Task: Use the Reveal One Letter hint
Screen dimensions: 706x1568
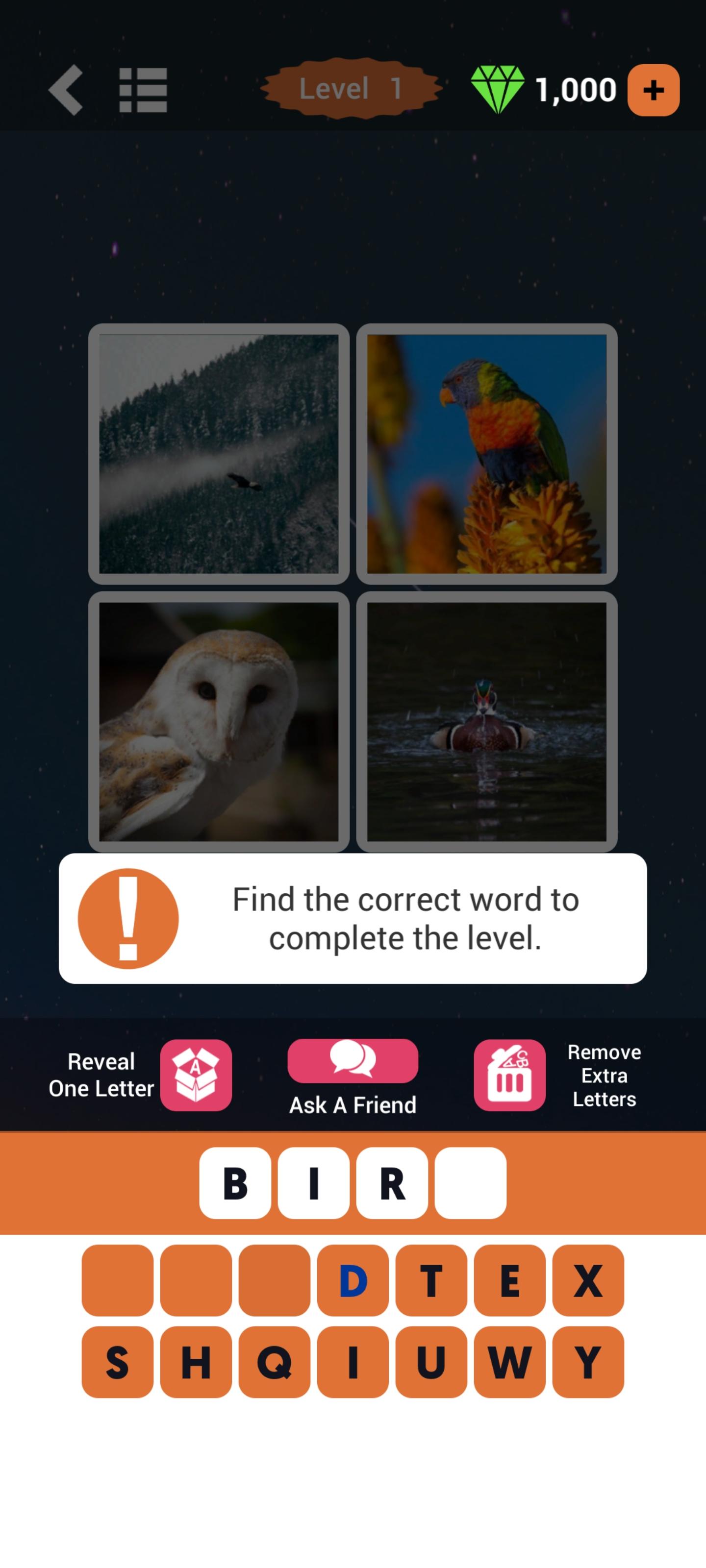Action: coord(196,1075)
